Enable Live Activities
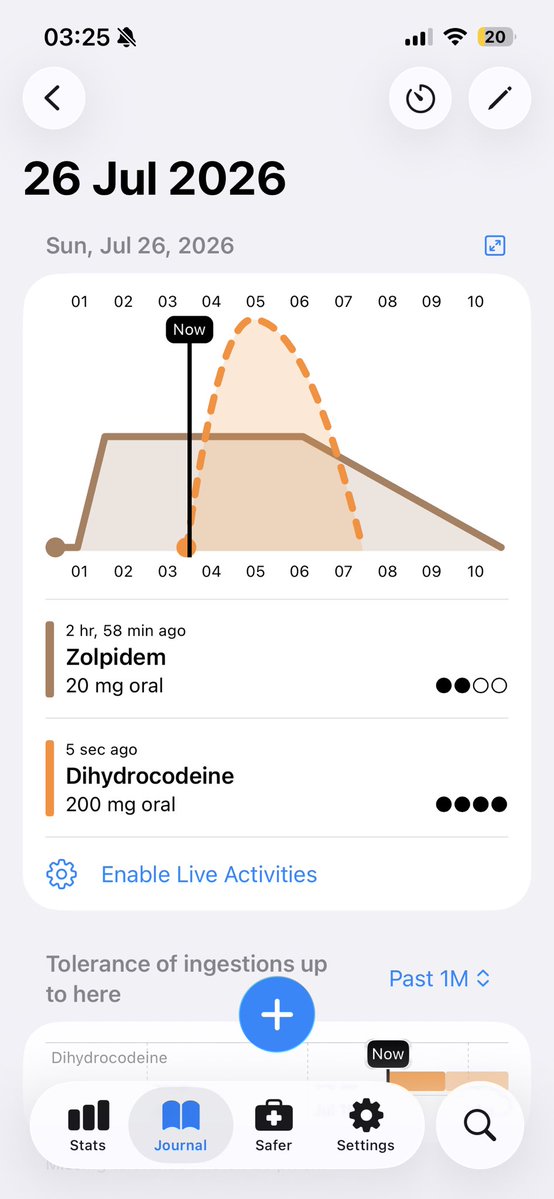 [209, 874]
